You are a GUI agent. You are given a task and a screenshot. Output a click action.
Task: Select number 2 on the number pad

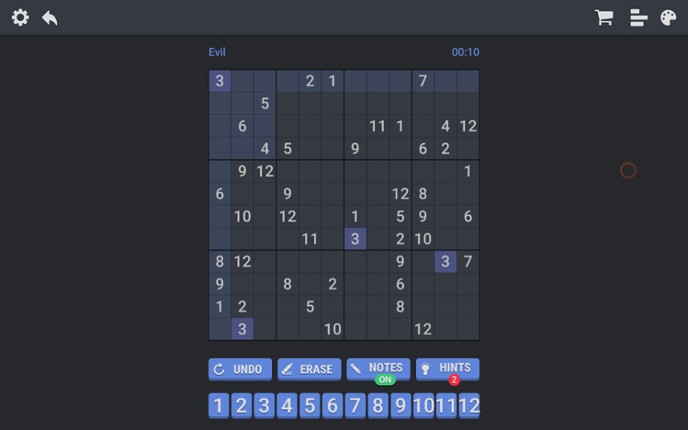point(241,405)
